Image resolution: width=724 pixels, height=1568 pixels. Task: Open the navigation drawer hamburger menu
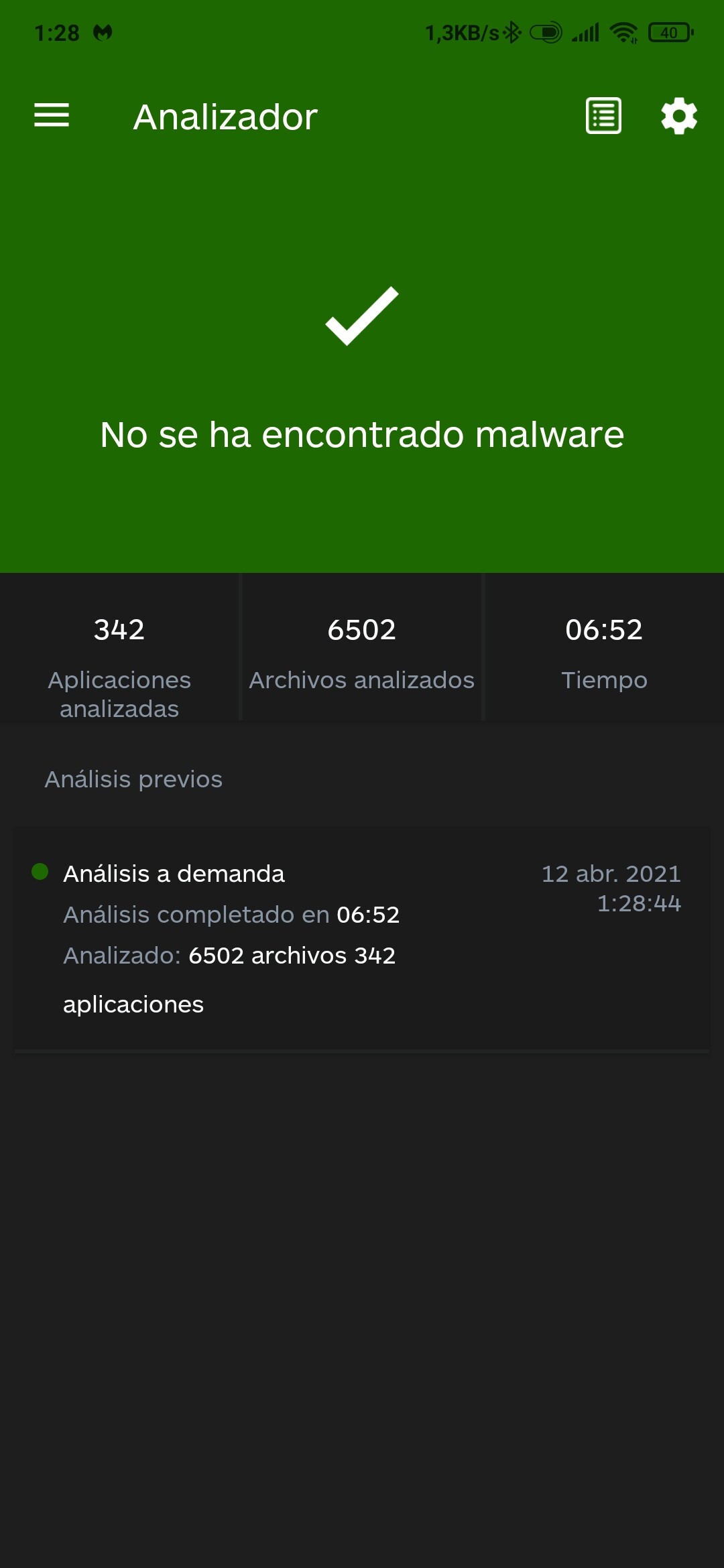point(52,115)
